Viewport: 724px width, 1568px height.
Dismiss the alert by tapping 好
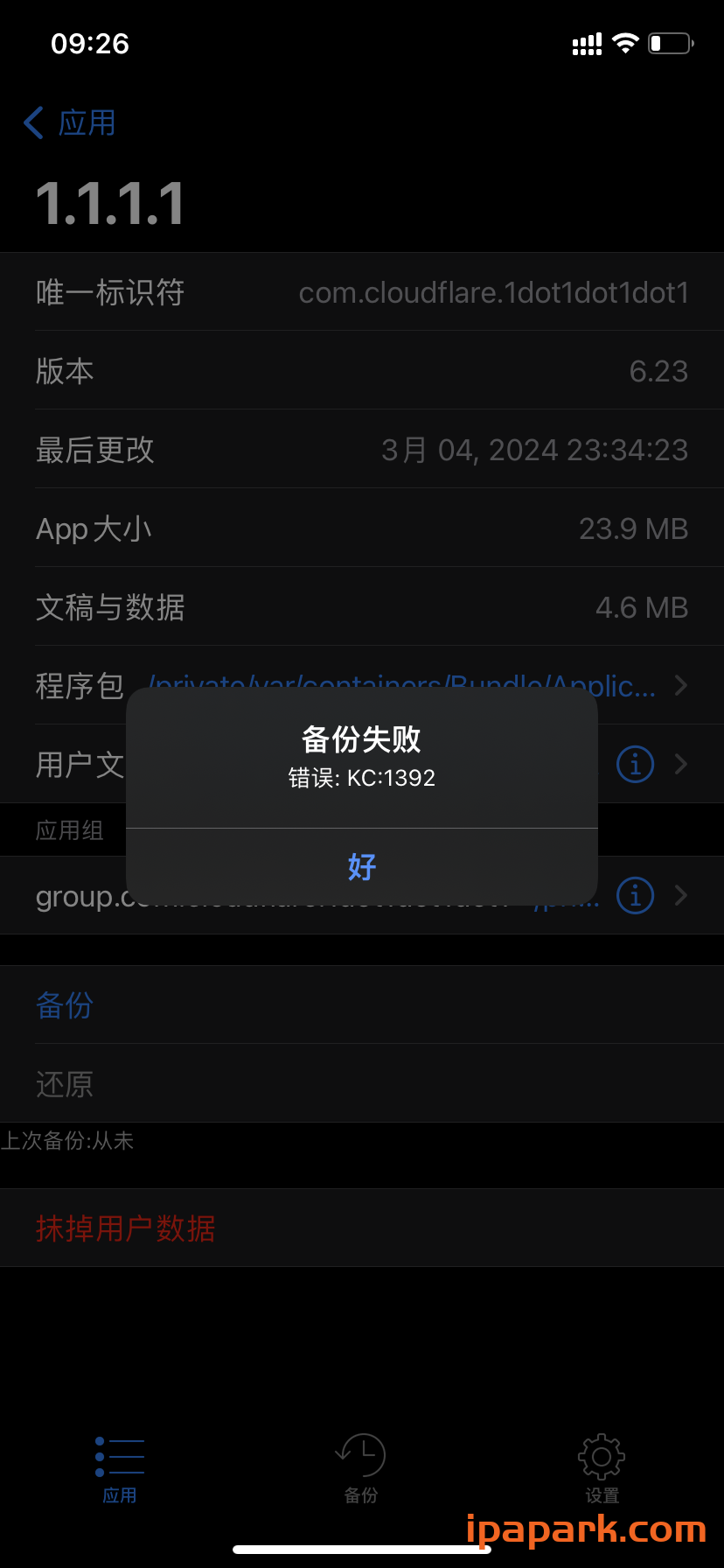tap(361, 866)
